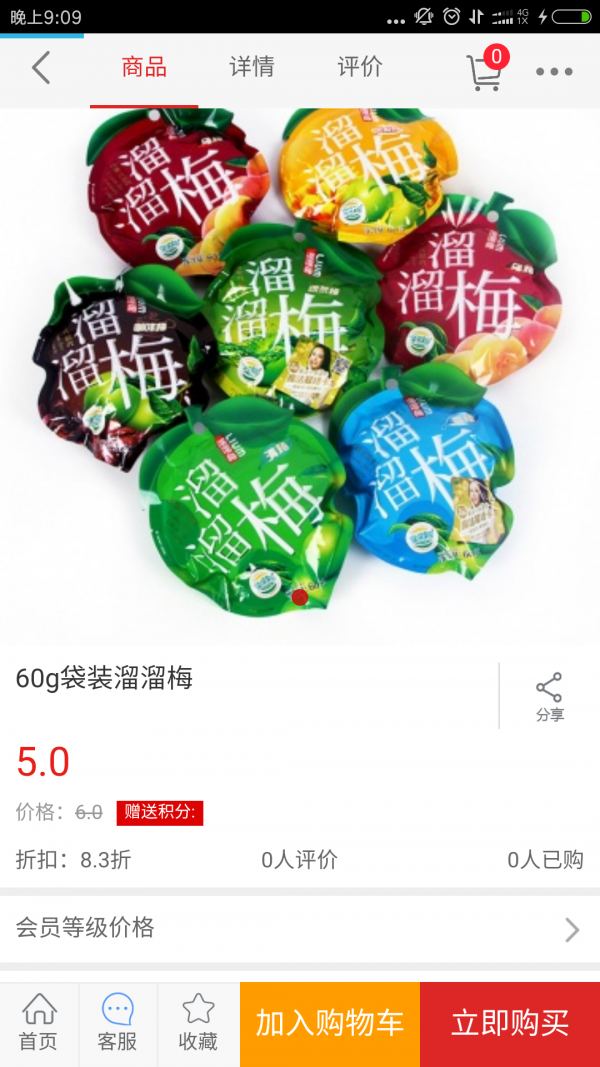600x1067 pixels.
Task: Switch to the 评价 tab
Action: pyautogui.click(x=360, y=68)
